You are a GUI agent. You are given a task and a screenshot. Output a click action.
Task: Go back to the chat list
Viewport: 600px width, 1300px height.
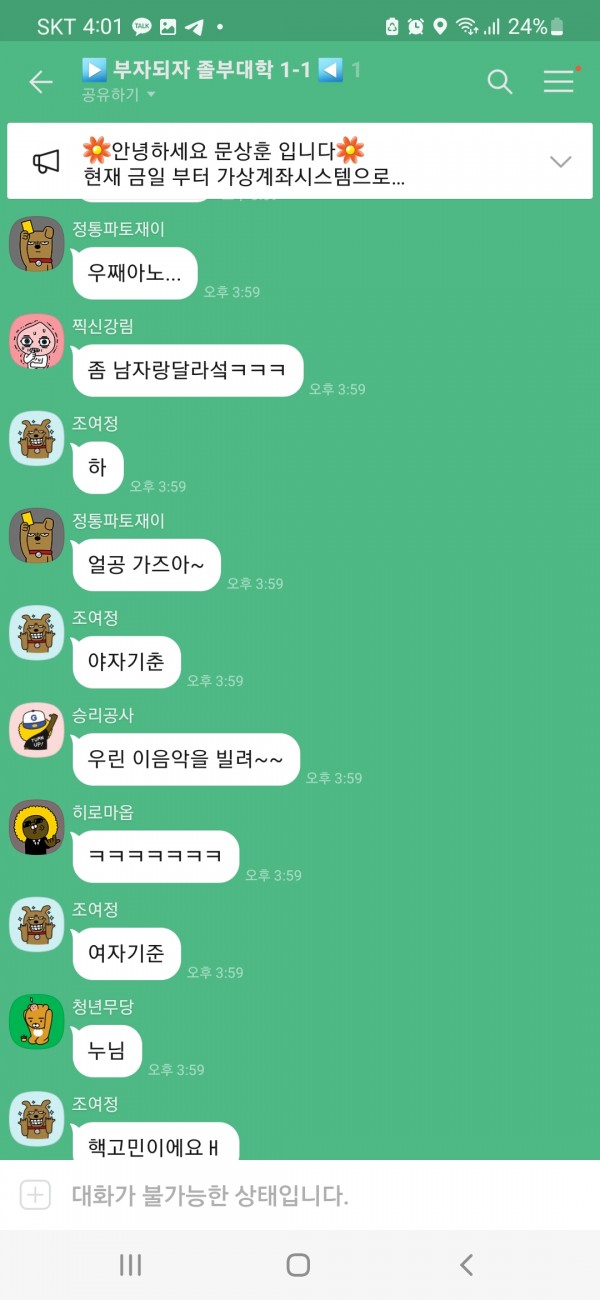pos(41,82)
